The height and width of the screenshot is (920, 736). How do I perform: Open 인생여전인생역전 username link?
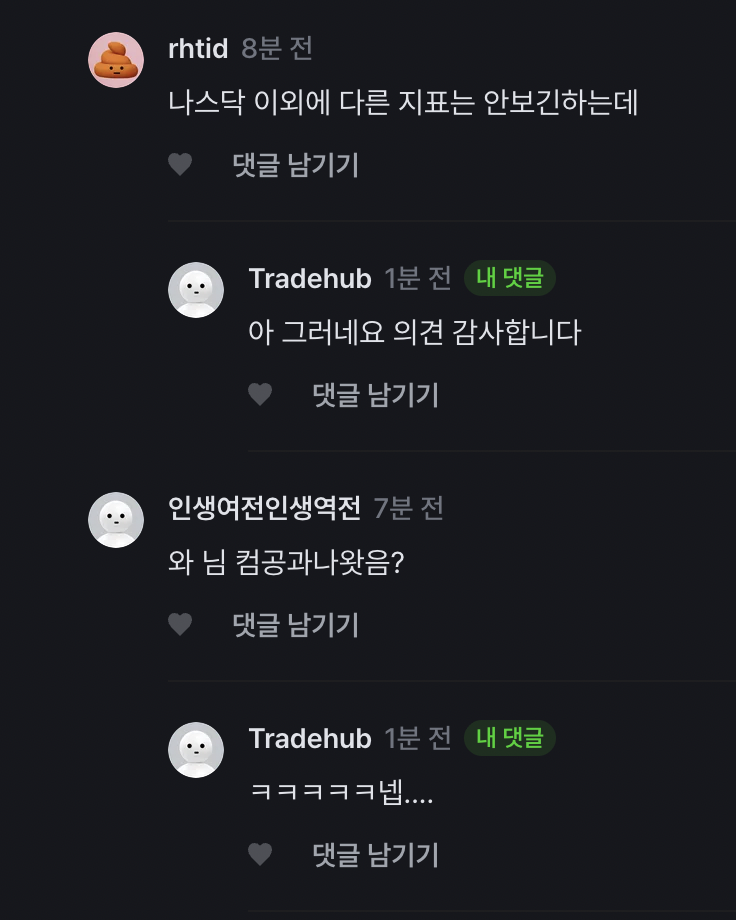264,508
